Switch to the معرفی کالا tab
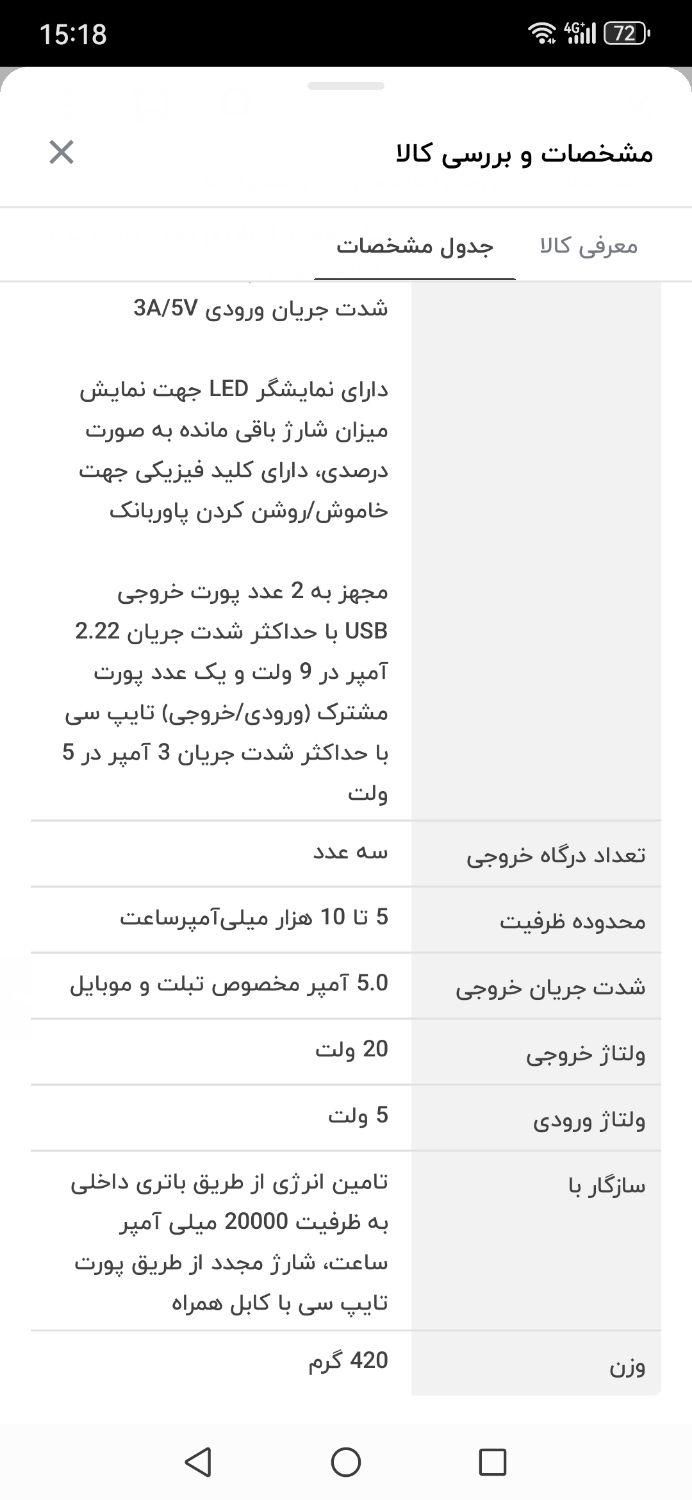 pyautogui.click(x=588, y=246)
